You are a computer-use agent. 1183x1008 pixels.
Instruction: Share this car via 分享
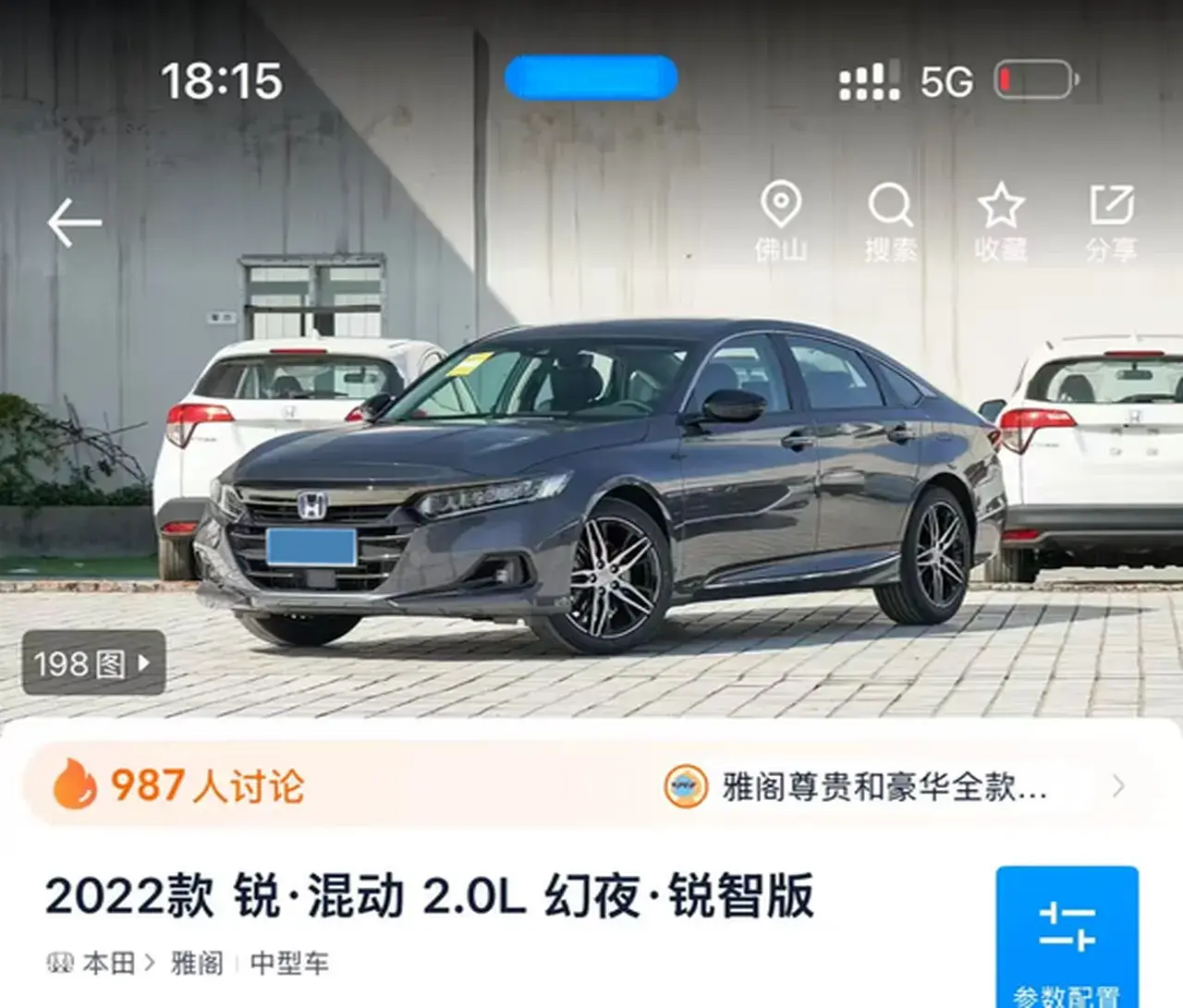[1111, 220]
